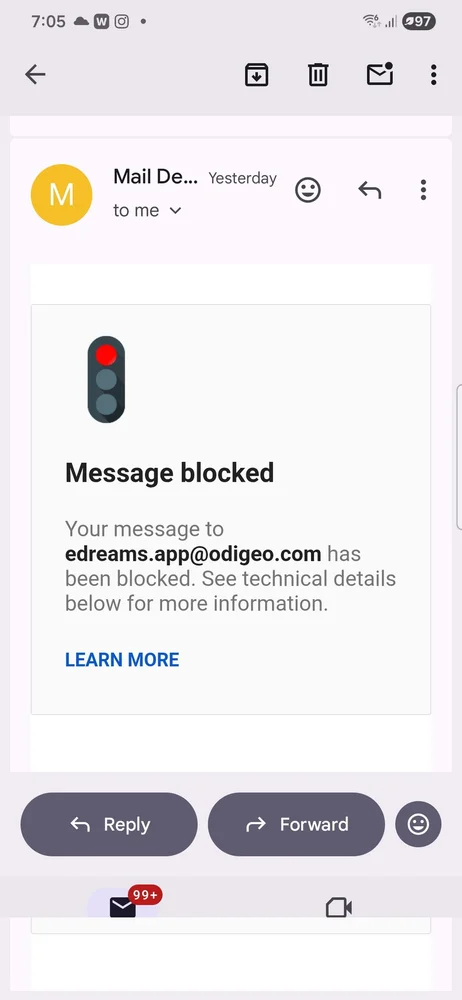Delete this email with the trash icon
This screenshot has height=1000, width=462.
point(318,75)
